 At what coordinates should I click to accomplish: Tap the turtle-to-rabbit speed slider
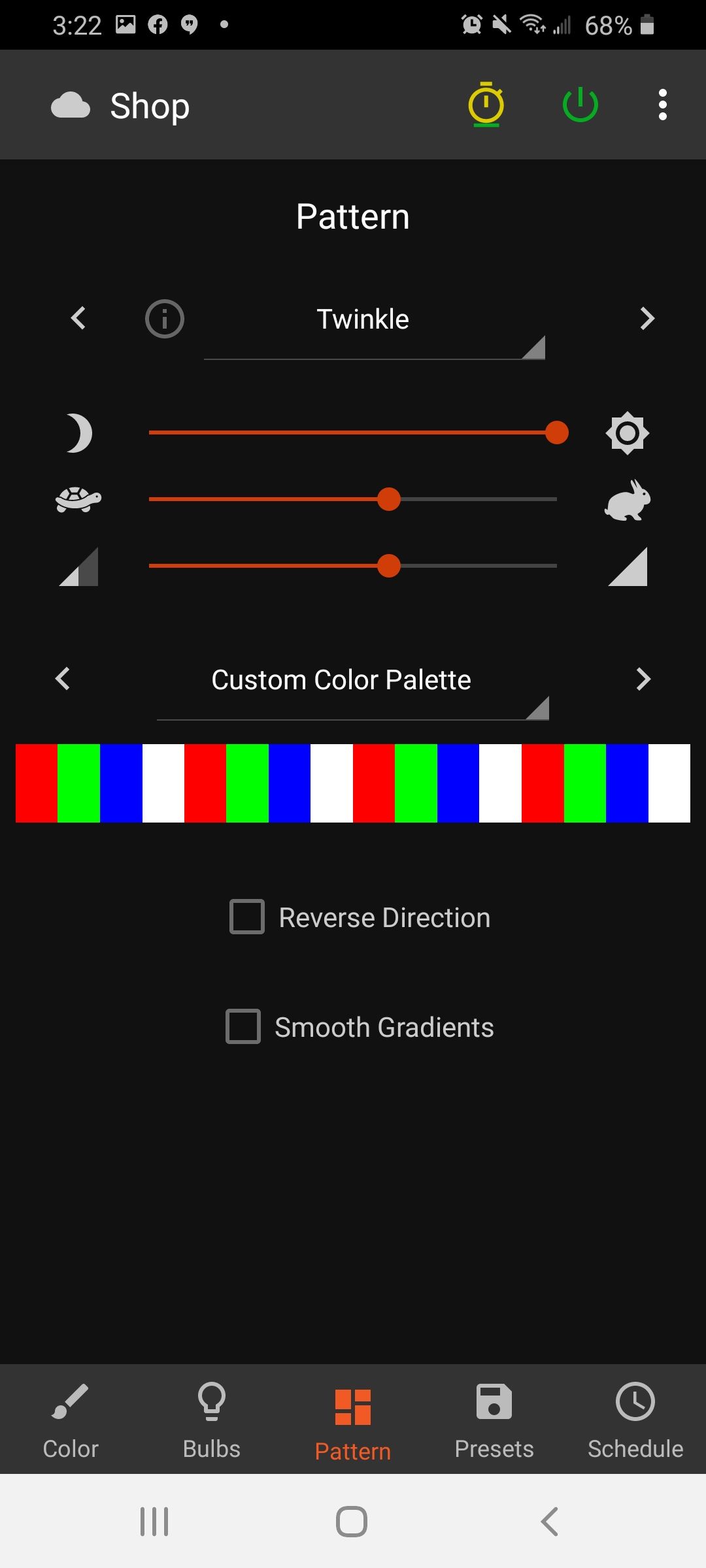click(x=353, y=499)
